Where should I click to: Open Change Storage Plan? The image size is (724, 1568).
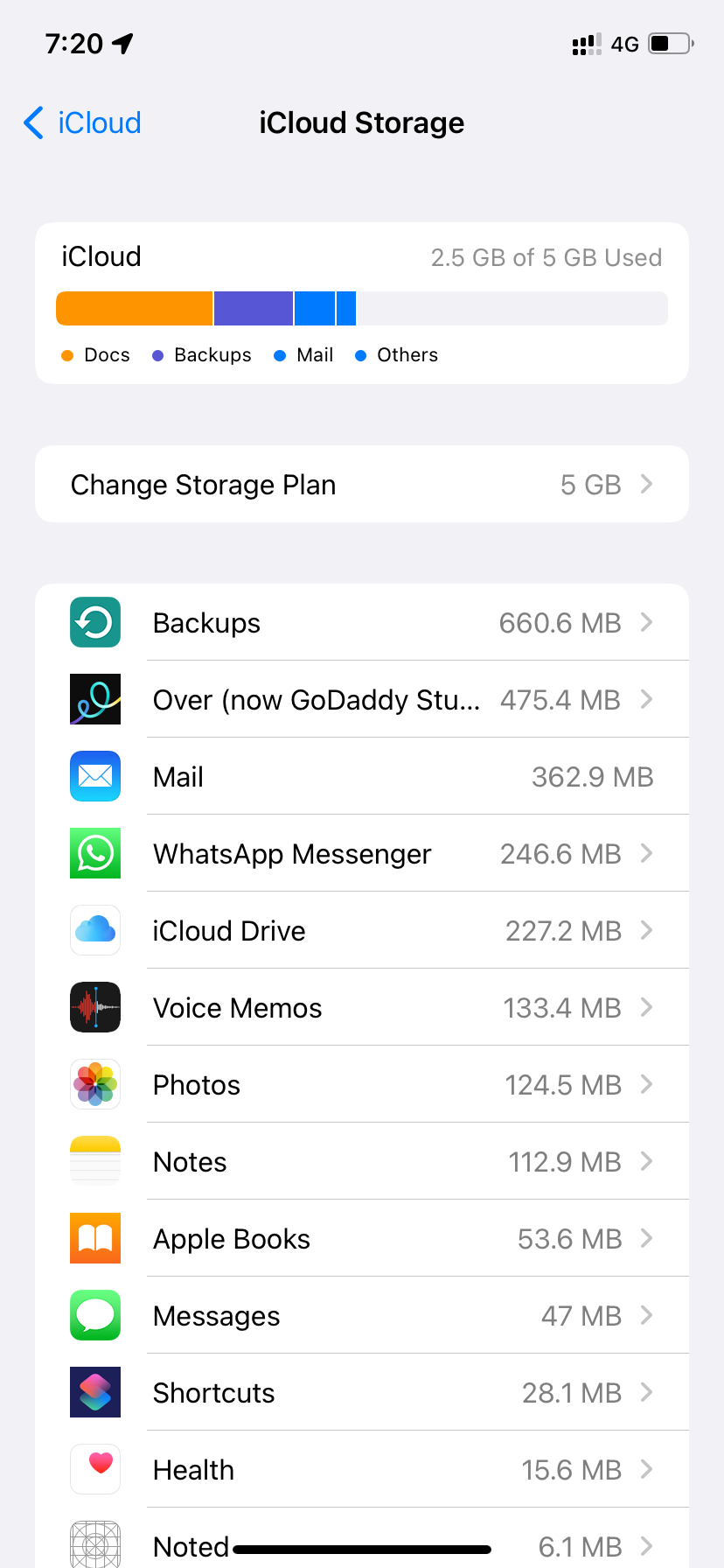tap(362, 484)
